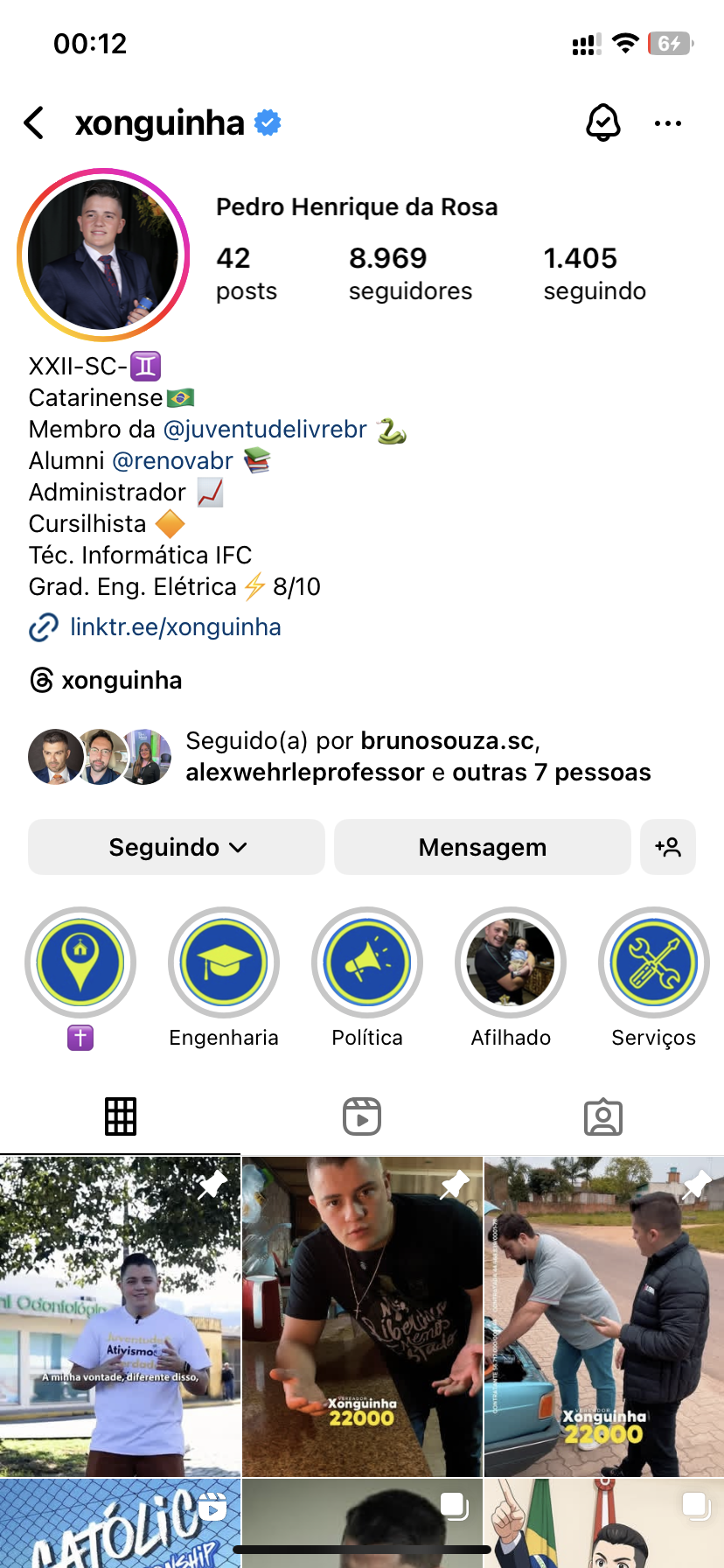Screen dimensions: 724x1568
Task: Open the notification bell settings
Action: click(x=602, y=123)
